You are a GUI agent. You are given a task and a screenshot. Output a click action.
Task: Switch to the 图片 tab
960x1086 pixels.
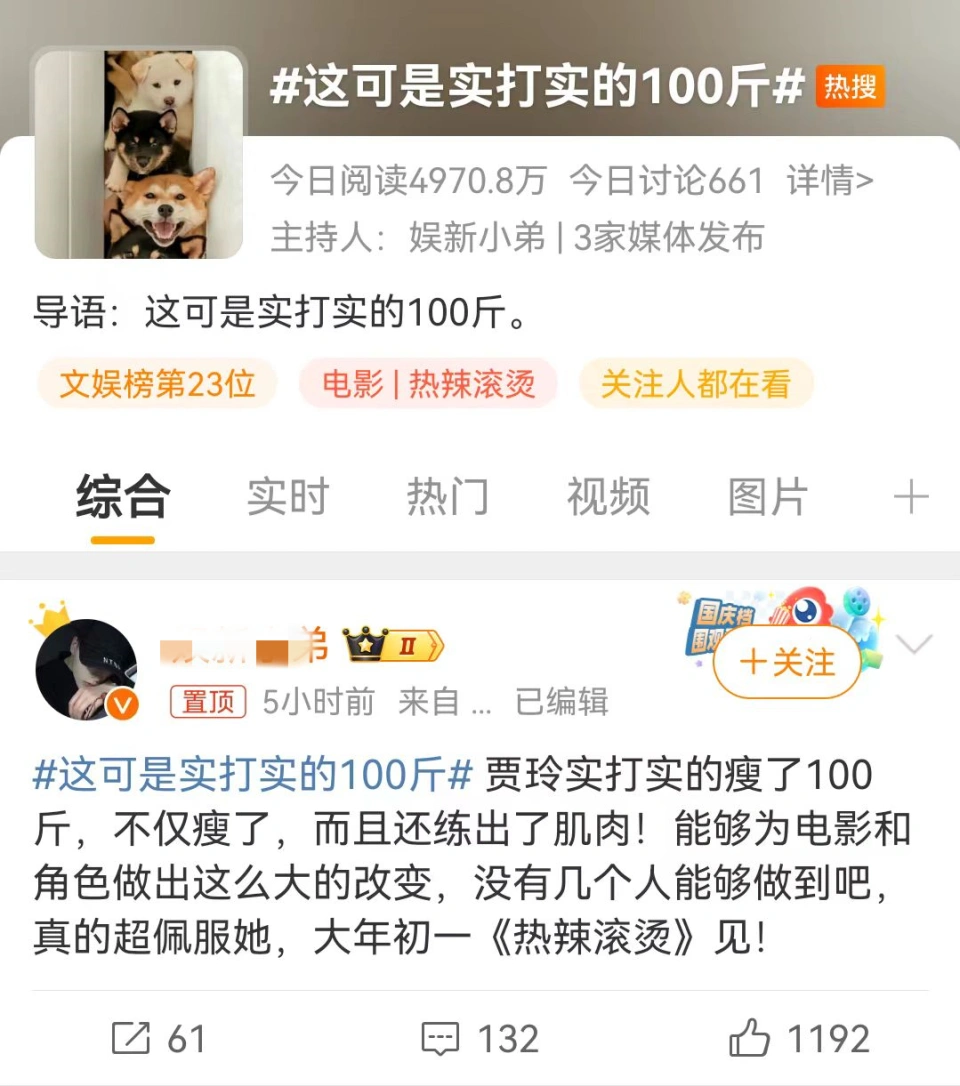tap(767, 497)
